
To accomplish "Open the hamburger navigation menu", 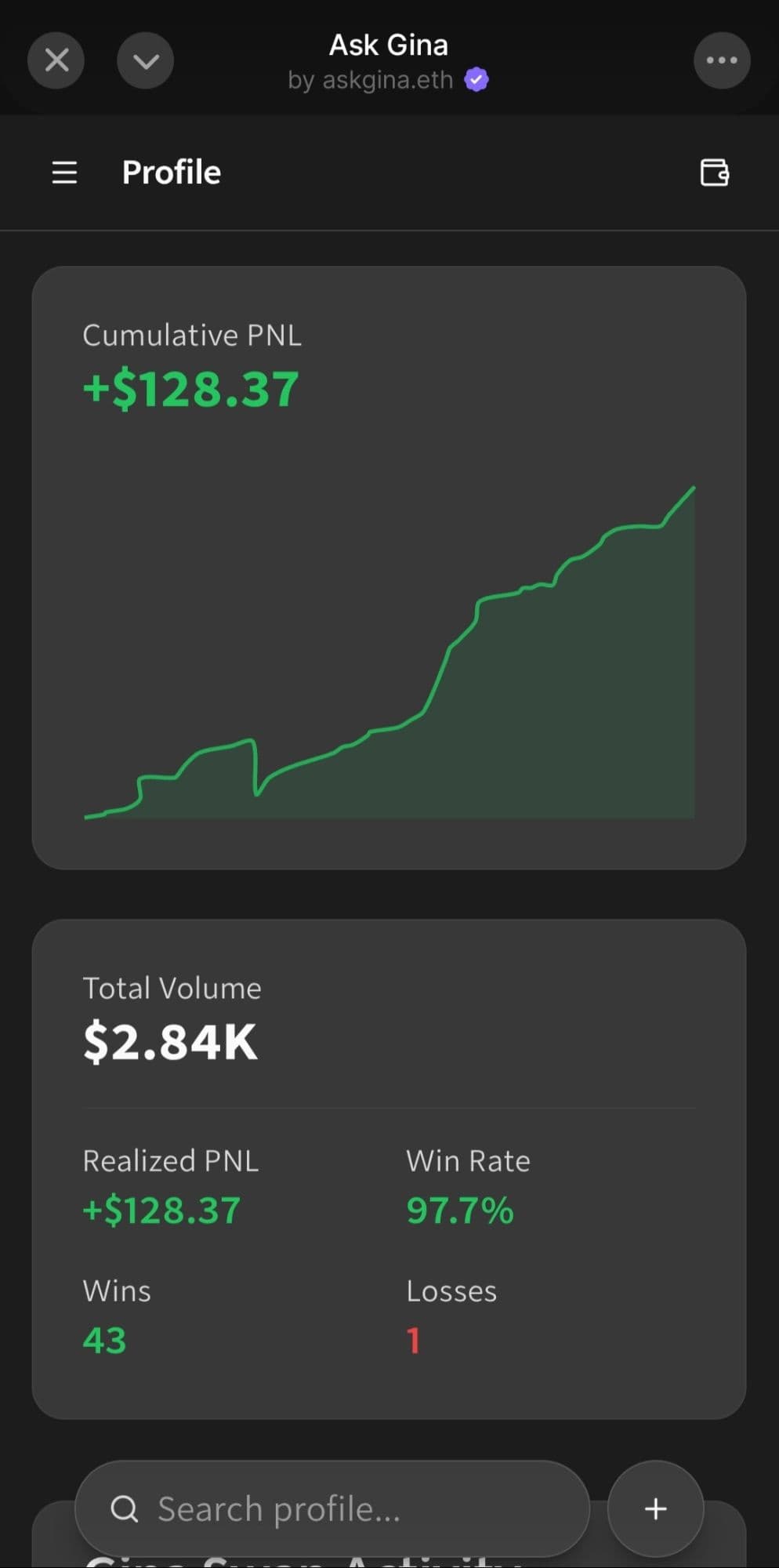I will (64, 172).
